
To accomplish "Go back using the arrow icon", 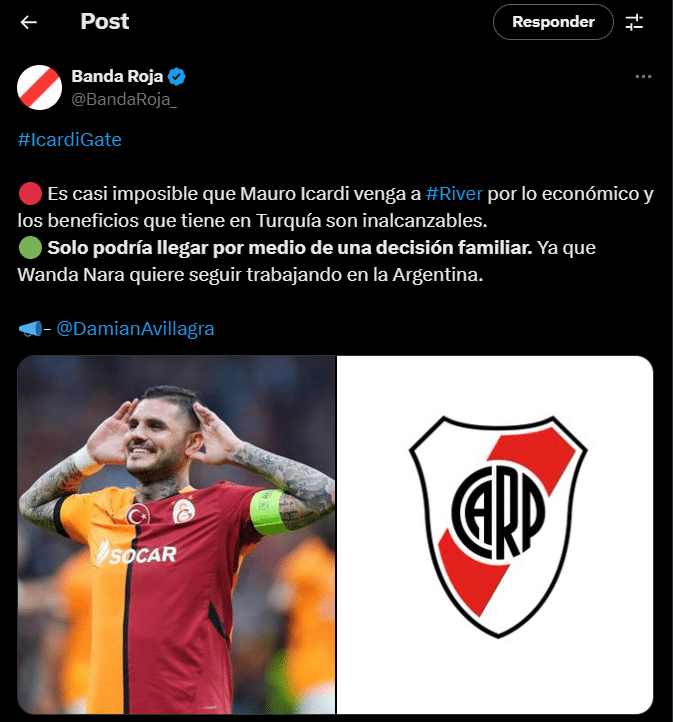I will [x=29, y=22].
